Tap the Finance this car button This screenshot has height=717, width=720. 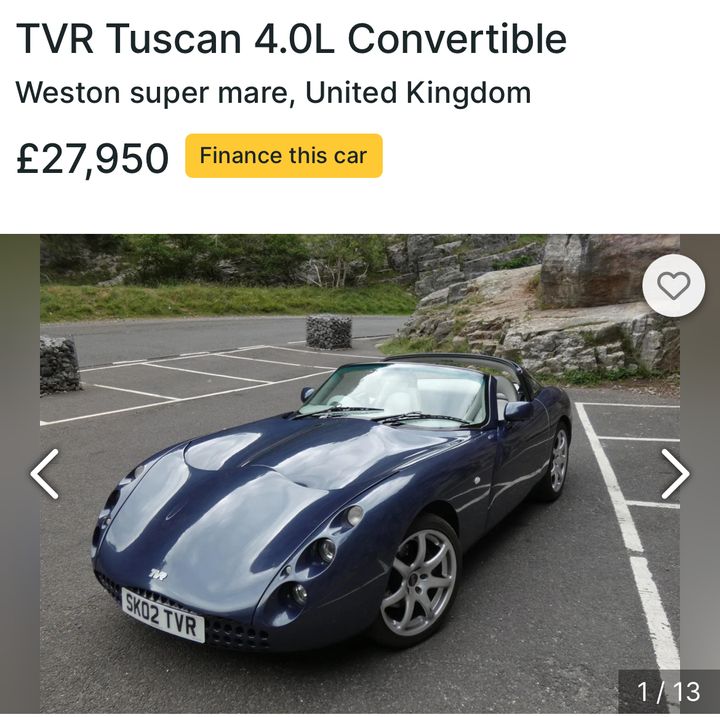[x=283, y=156]
